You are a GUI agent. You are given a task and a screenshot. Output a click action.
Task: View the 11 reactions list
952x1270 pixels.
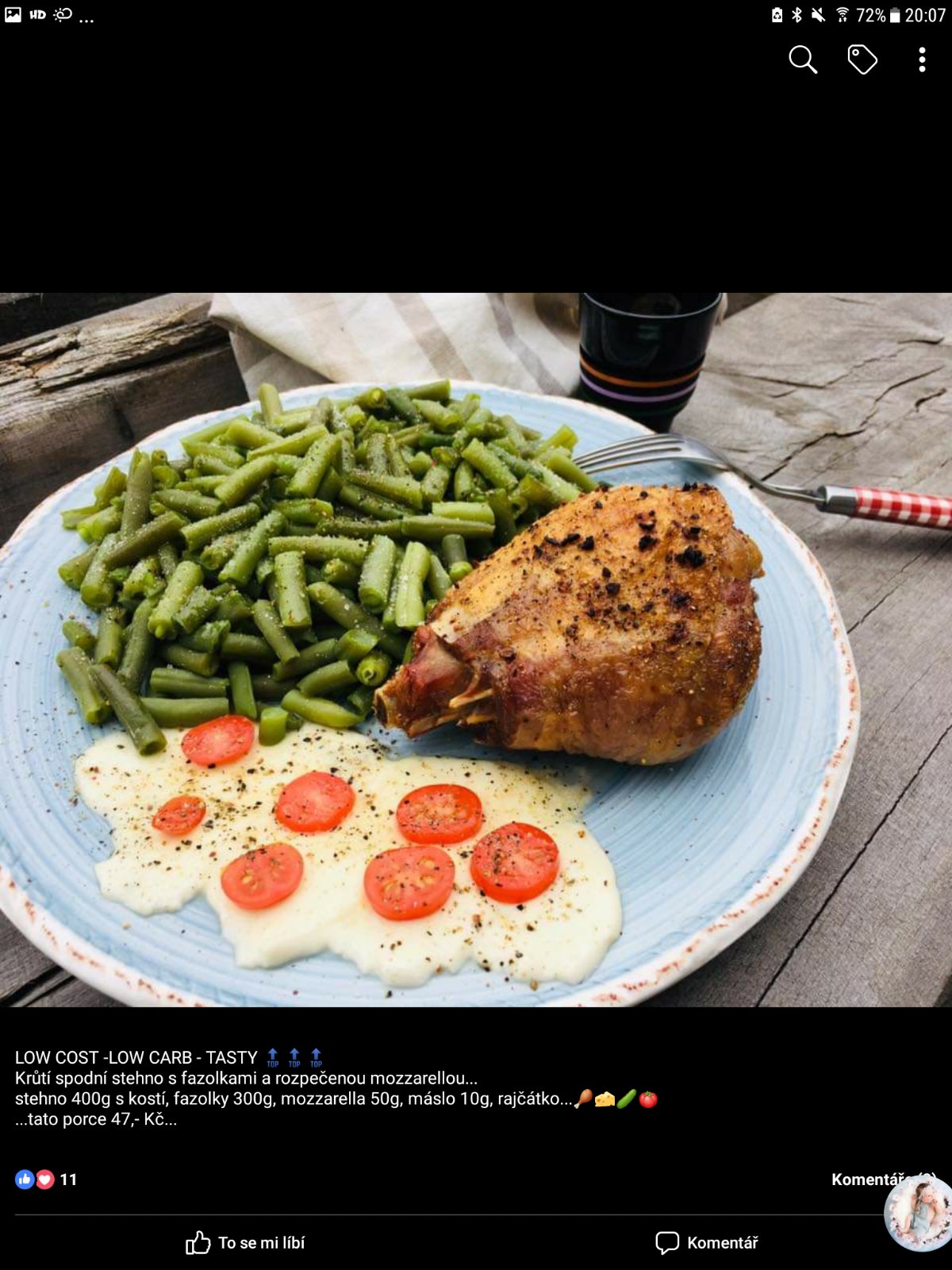46,1180
